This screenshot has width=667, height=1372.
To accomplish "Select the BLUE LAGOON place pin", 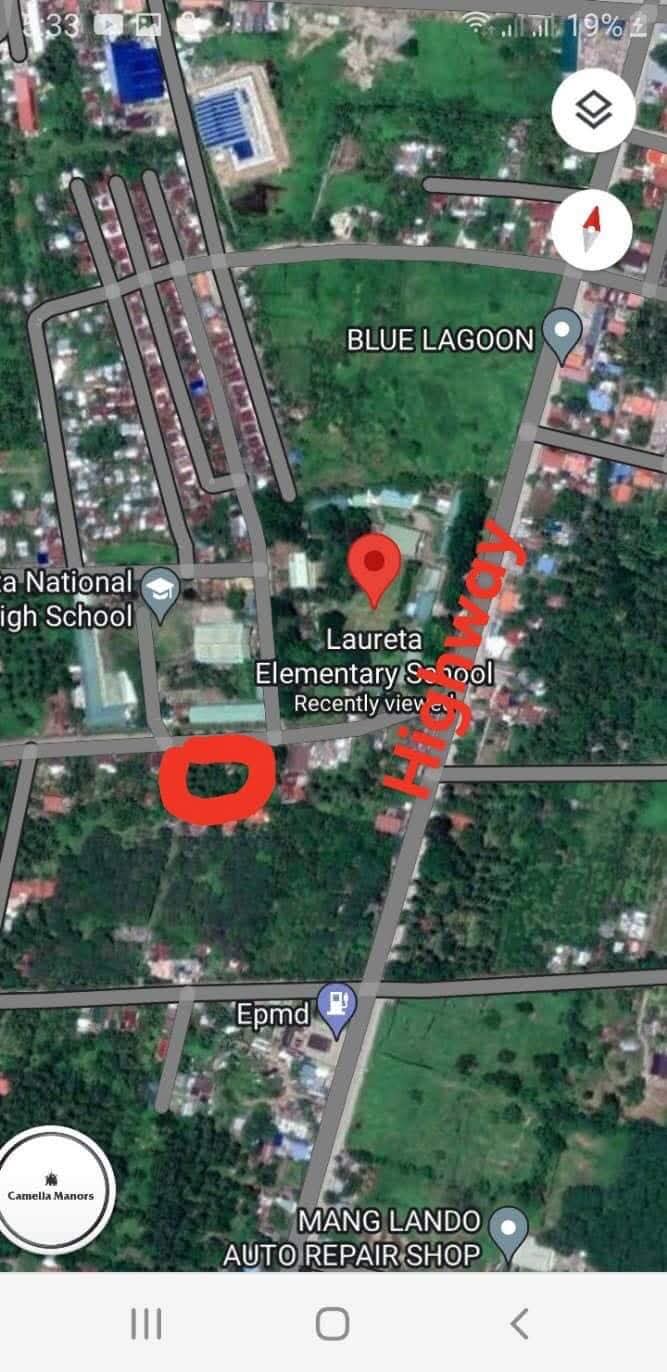I will 561,335.
